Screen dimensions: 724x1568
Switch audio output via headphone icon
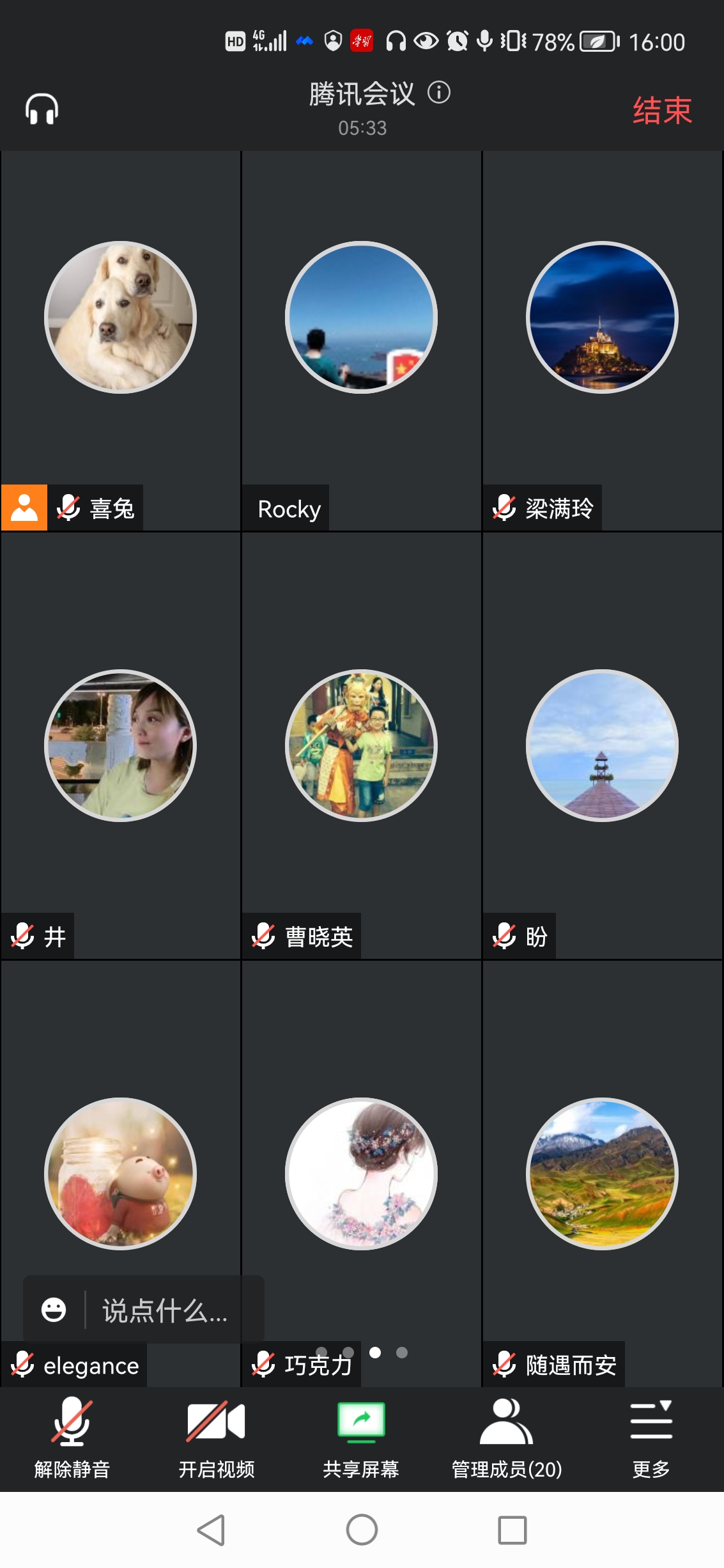click(42, 109)
